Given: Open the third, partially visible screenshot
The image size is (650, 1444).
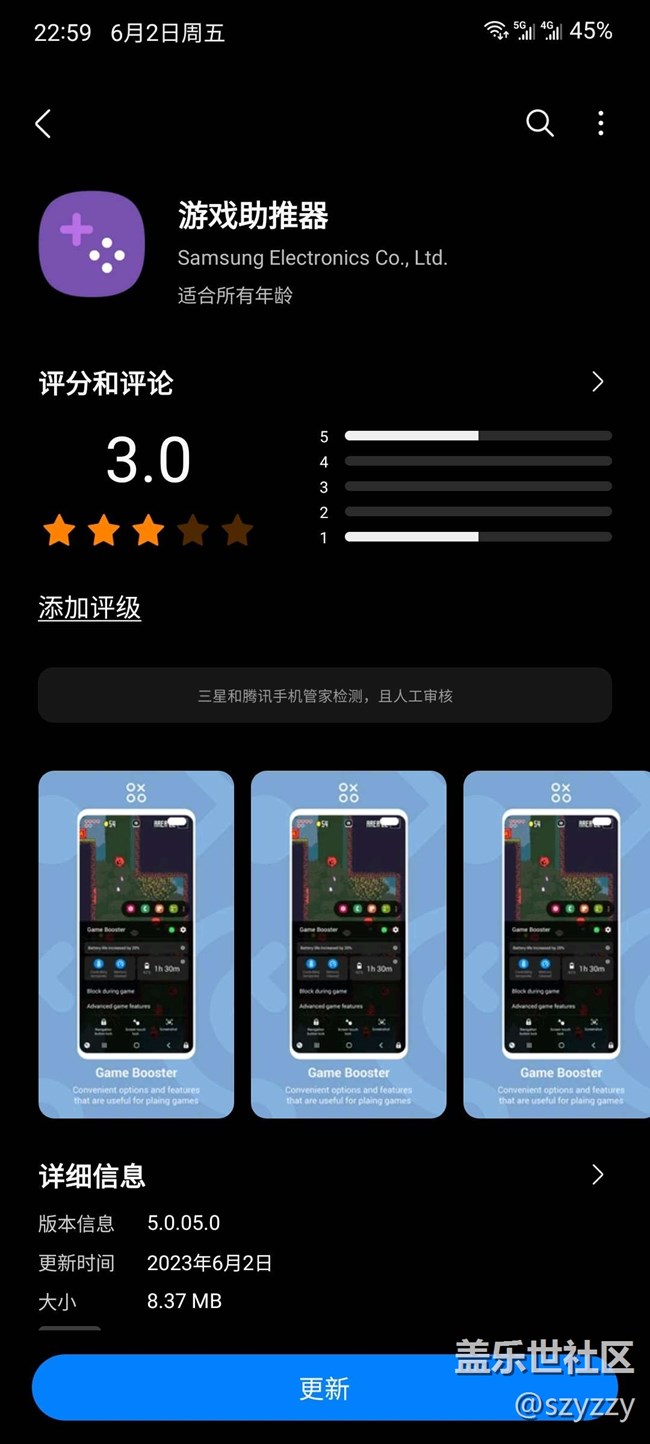Looking at the screenshot, I should 556,943.
